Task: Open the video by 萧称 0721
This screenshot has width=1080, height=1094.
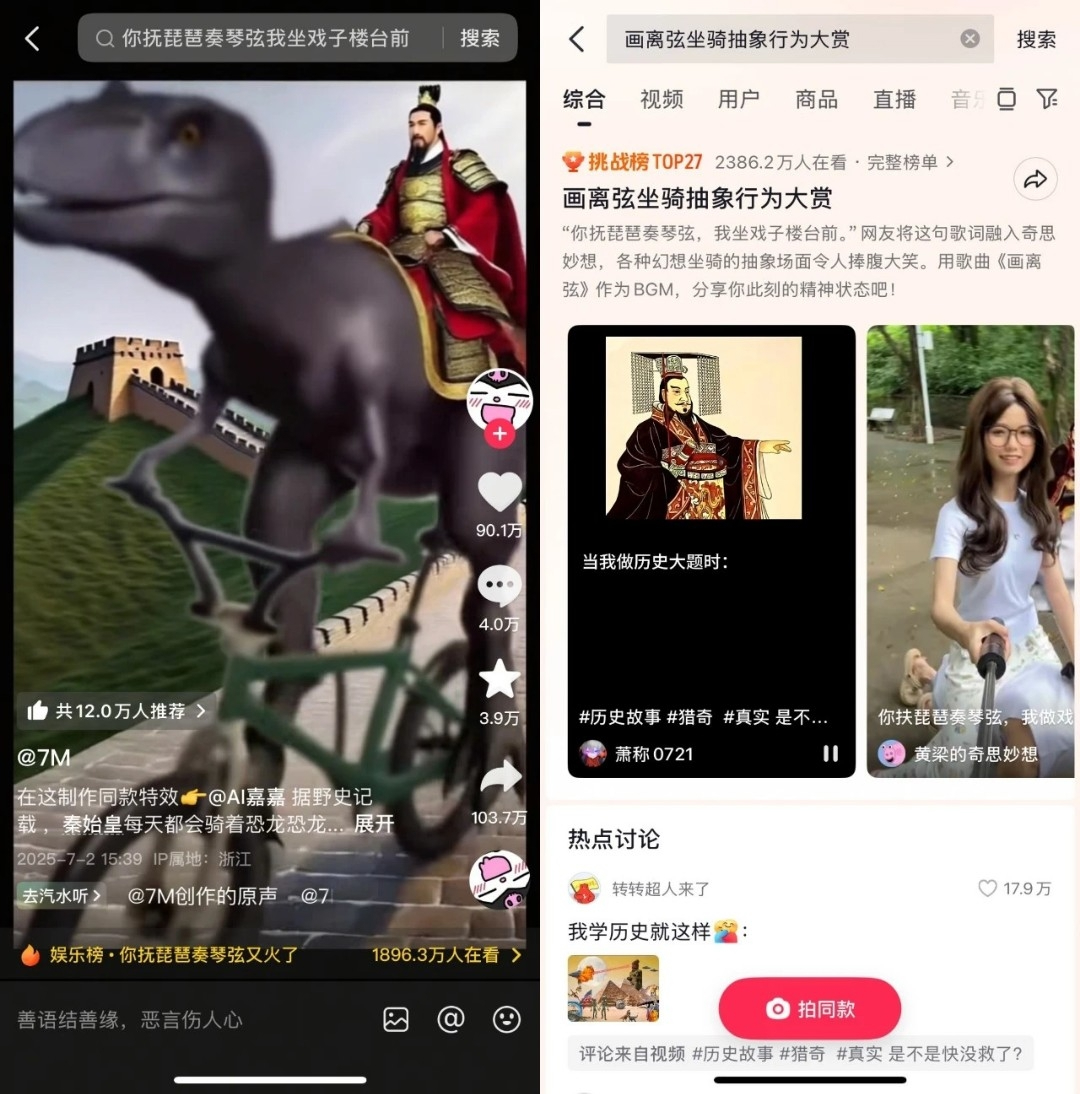Action: pyautogui.click(x=711, y=550)
